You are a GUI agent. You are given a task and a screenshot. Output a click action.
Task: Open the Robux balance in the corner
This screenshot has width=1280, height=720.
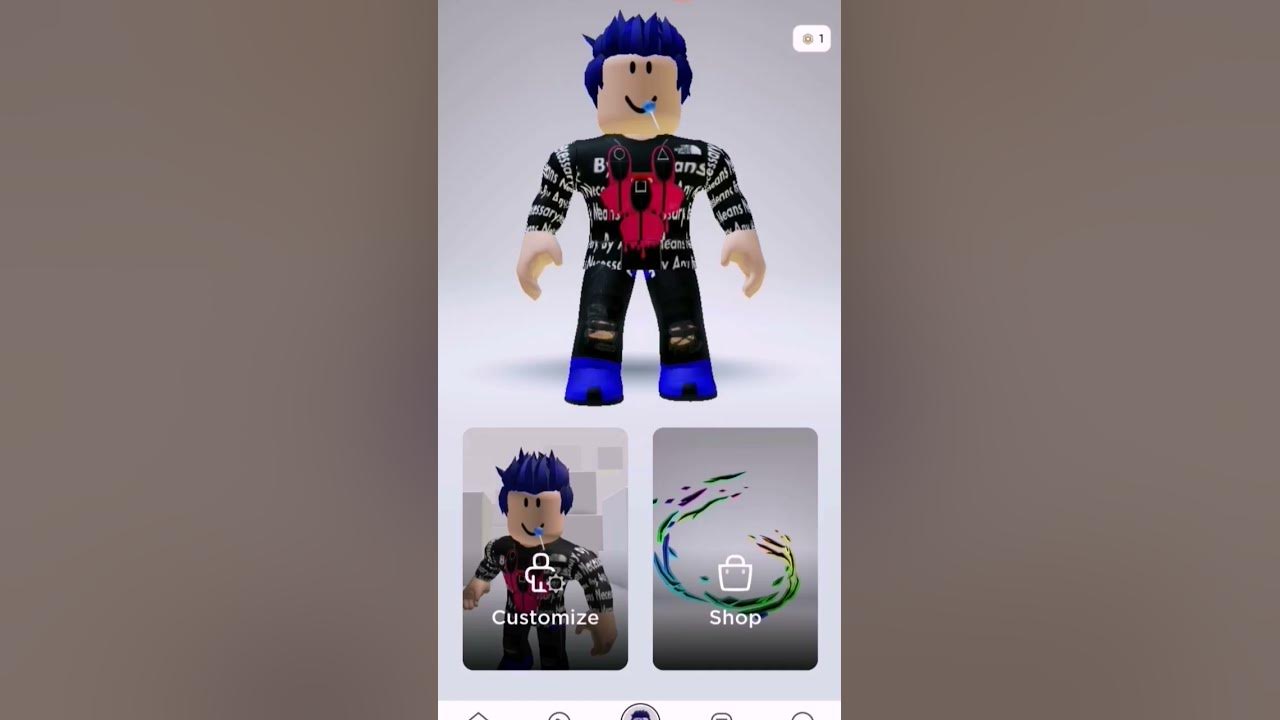click(x=812, y=39)
